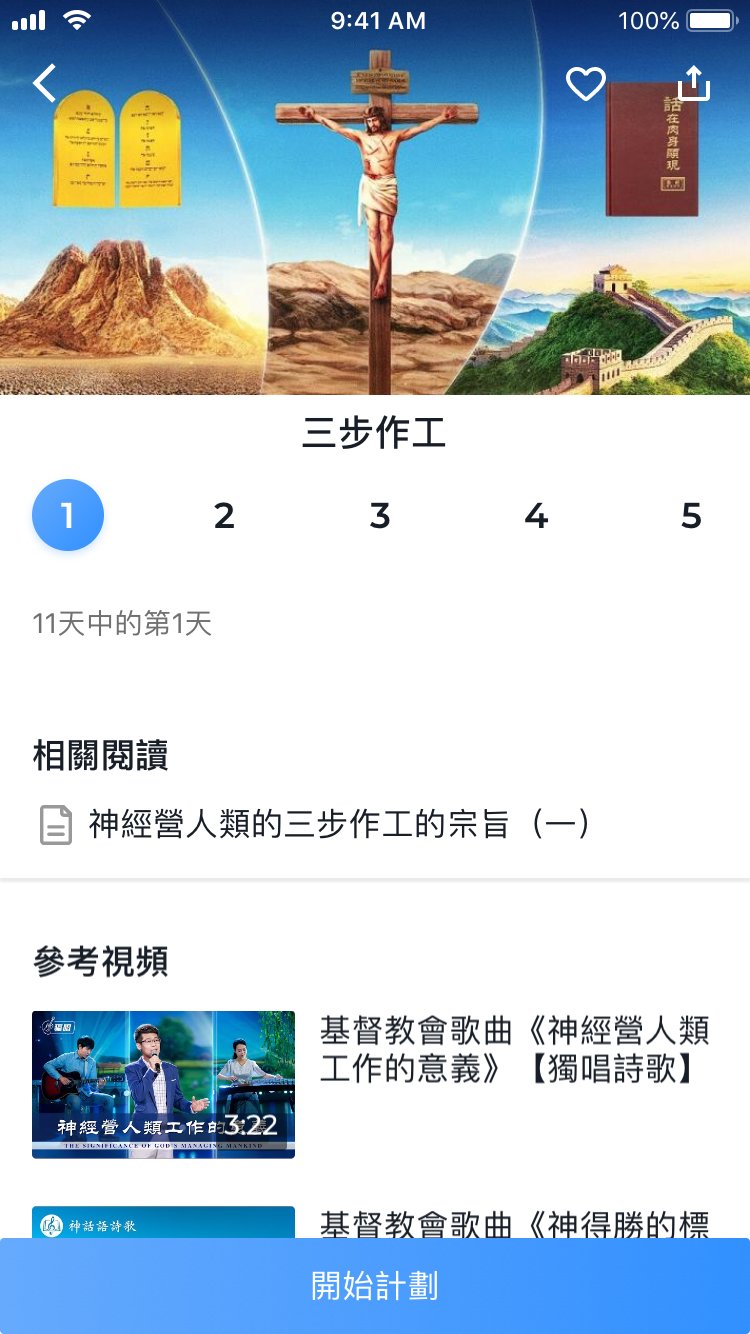Switch to day 2
Viewport: 750px width, 1334px height.
pos(224,516)
